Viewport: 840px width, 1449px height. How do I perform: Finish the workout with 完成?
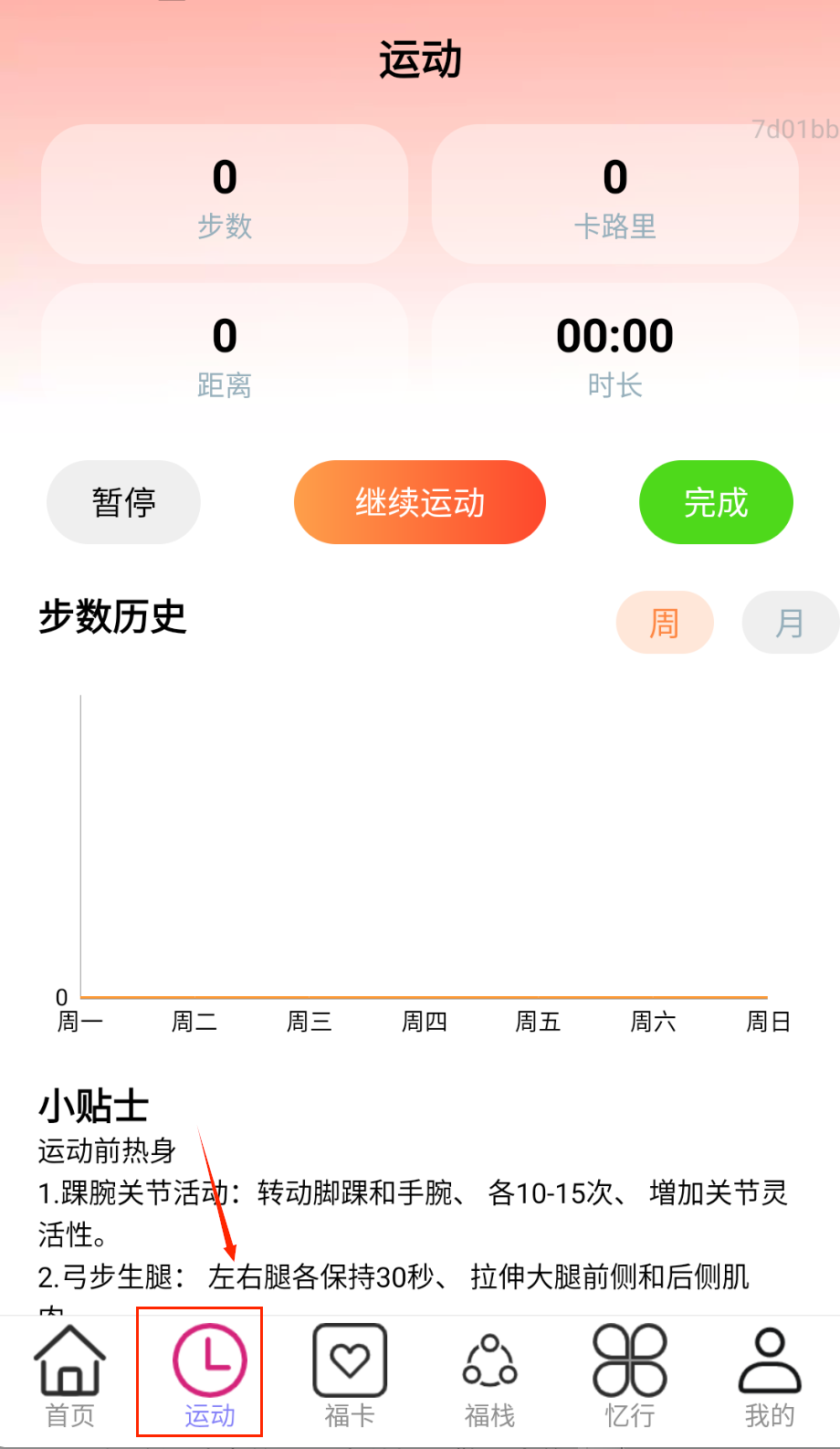click(716, 502)
